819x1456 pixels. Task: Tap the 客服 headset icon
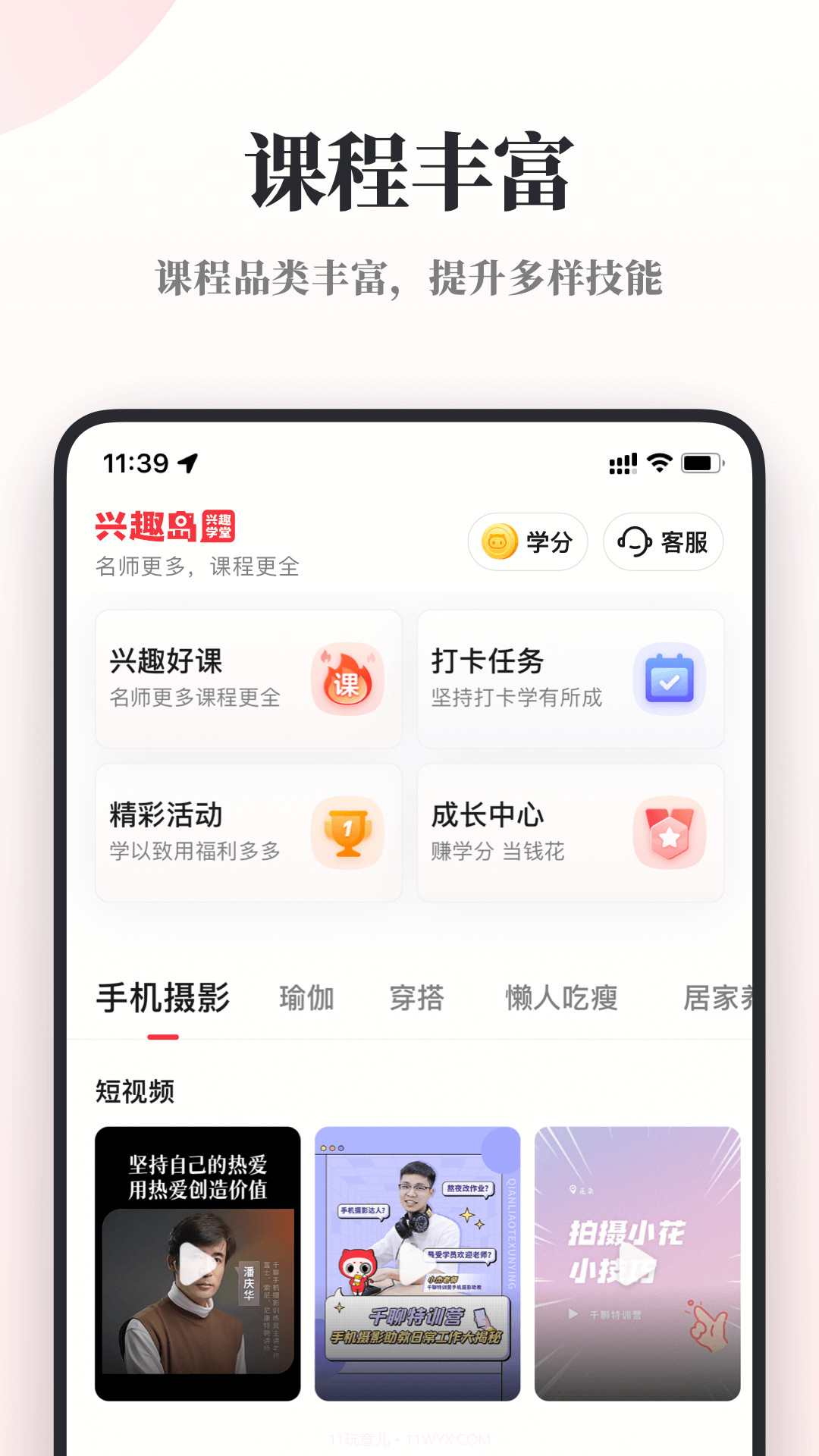[635, 542]
